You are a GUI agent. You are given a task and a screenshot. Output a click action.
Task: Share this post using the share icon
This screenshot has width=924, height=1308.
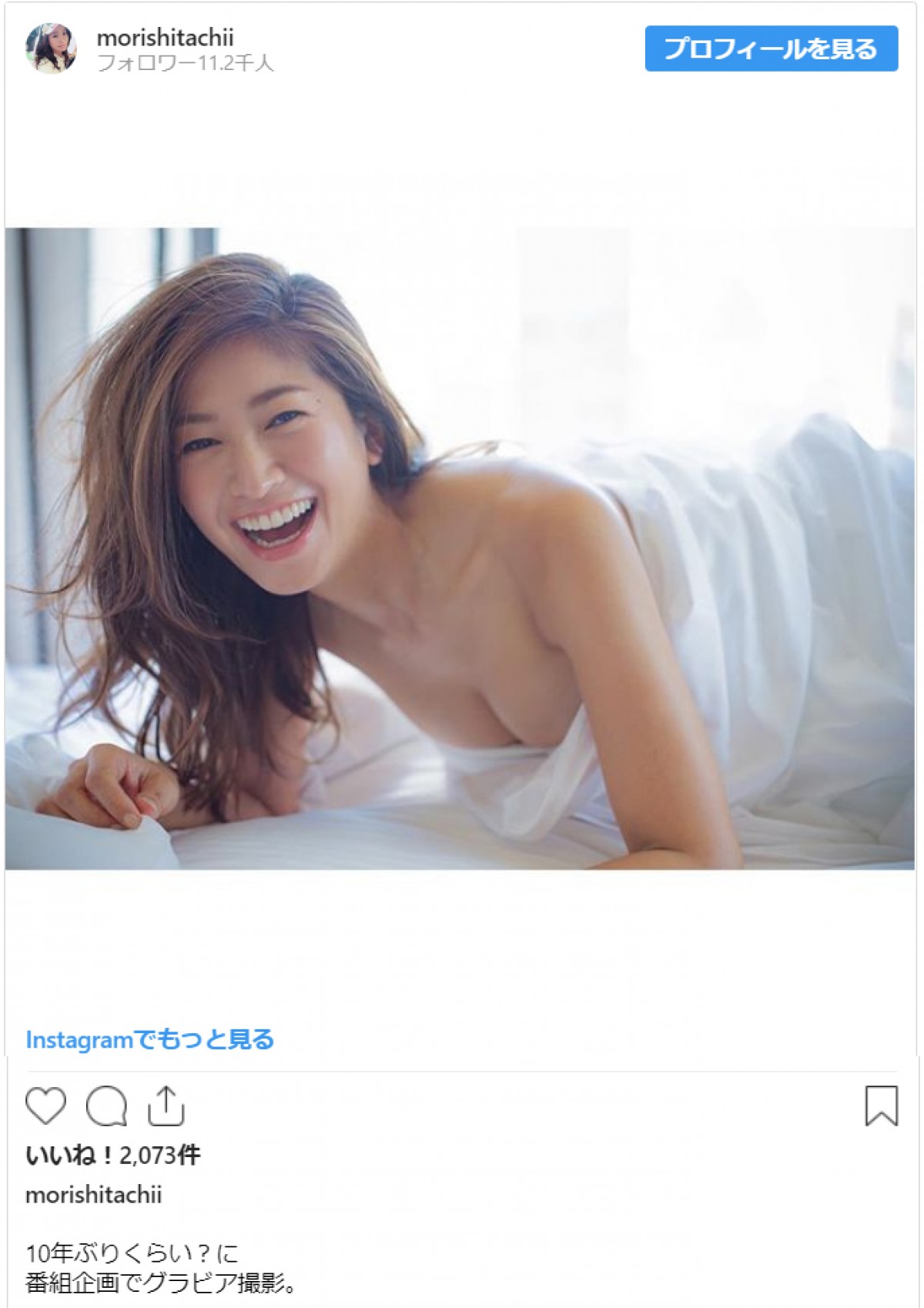(166, 1106)
